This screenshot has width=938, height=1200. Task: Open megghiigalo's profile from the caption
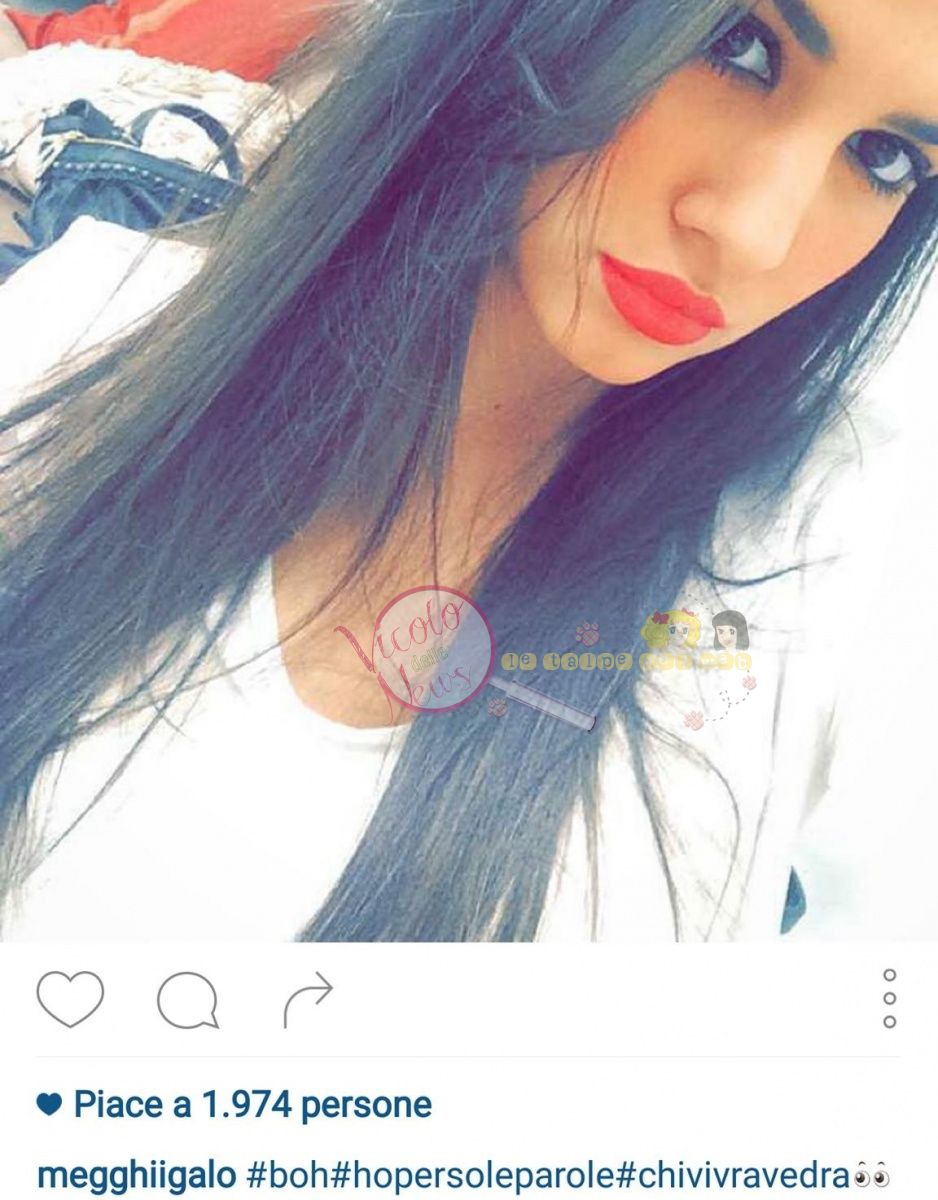[x=136, y=1174]
